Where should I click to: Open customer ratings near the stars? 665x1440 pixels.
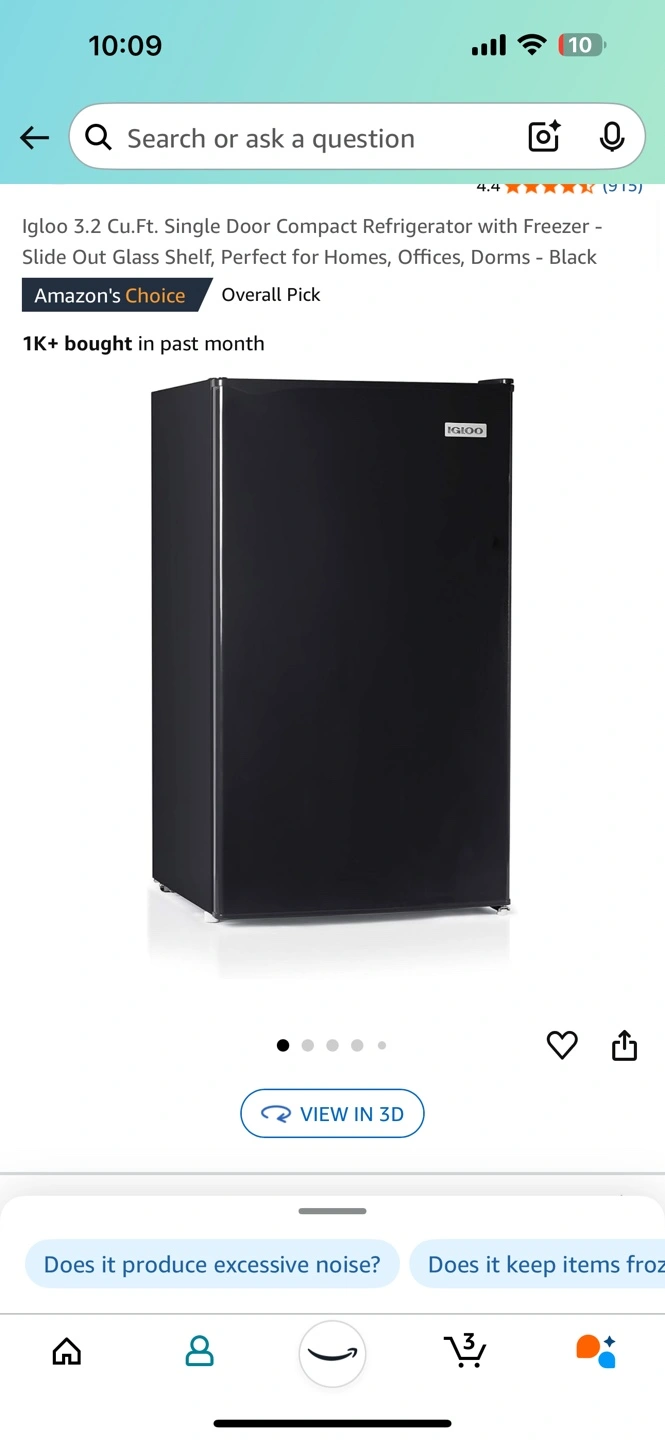pyautogui.click(x=558, y=187)
